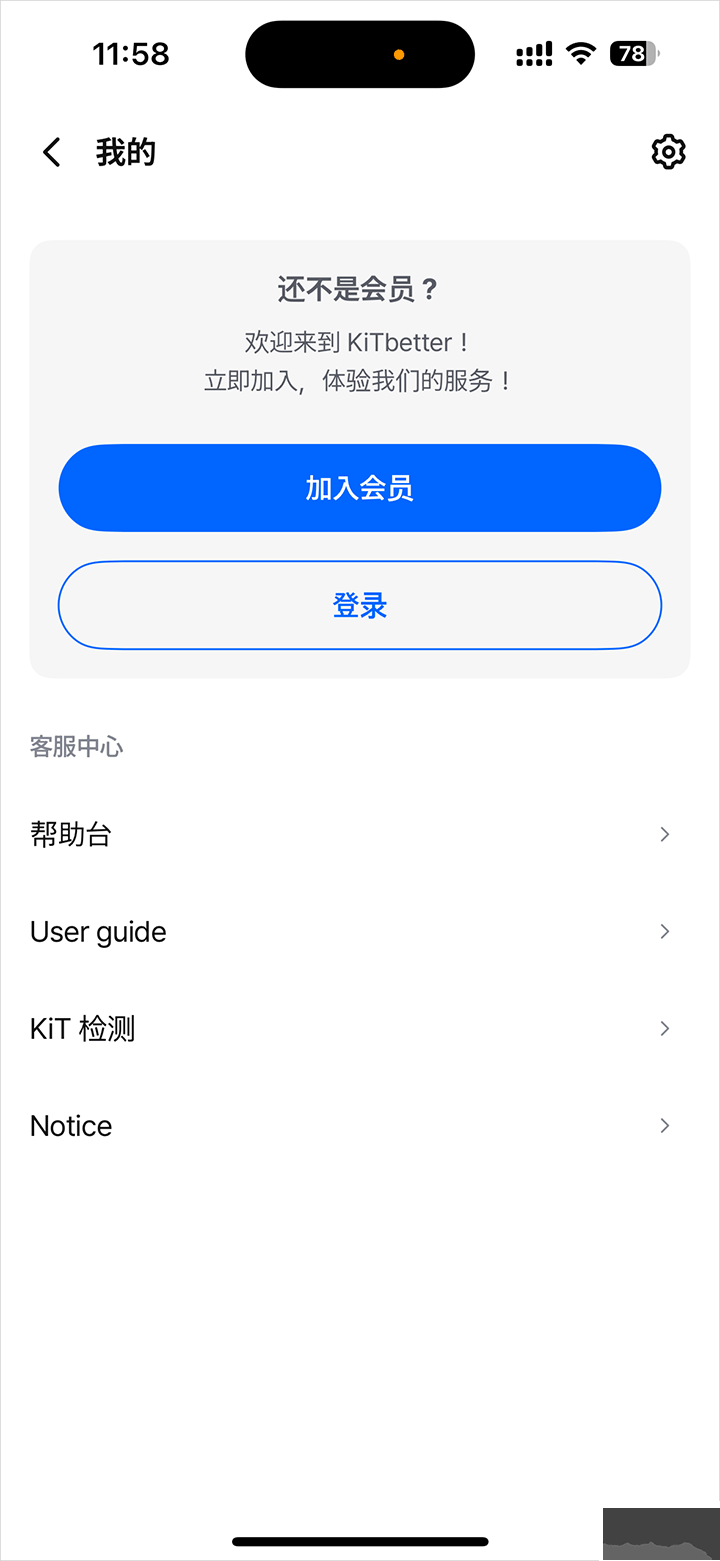Viewport: 720px width, 1561px height.
Task: Open the settings gear
Action: pos(668,152)
